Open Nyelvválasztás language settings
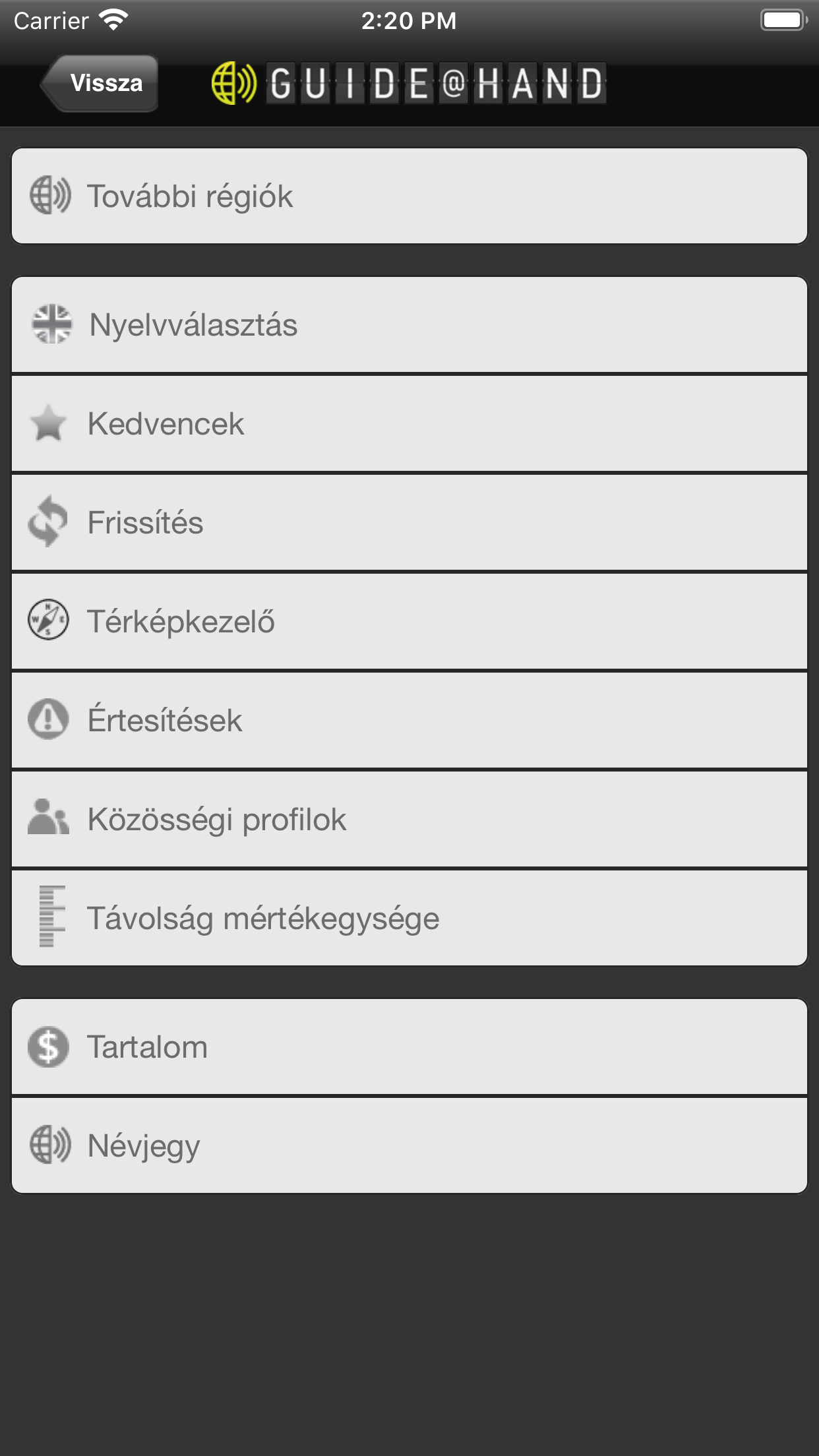This screenshot has height=1456, width=819. (x=409, y=324)
